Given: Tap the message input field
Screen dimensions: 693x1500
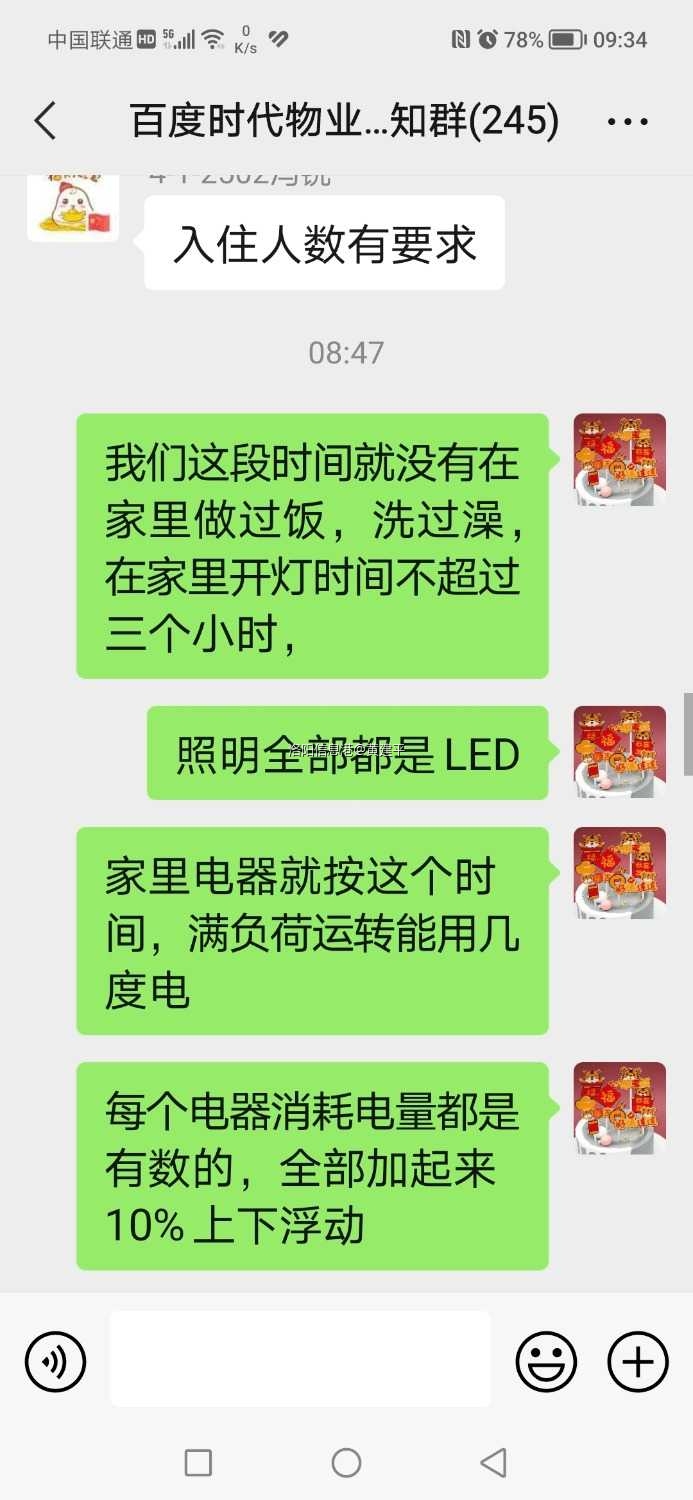Looking at the screenshot, I should coord(300,1359).
